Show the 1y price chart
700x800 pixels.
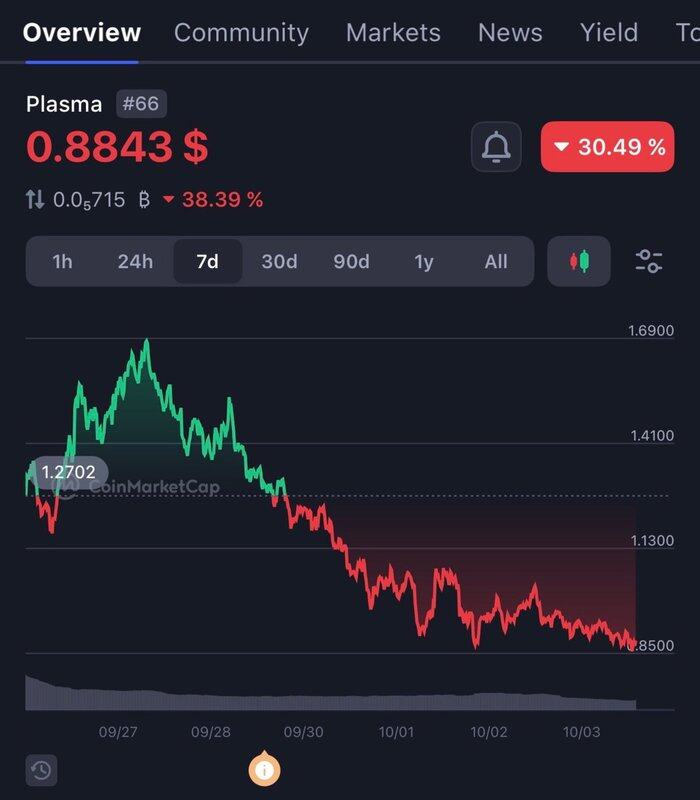[x=424, y=262]
